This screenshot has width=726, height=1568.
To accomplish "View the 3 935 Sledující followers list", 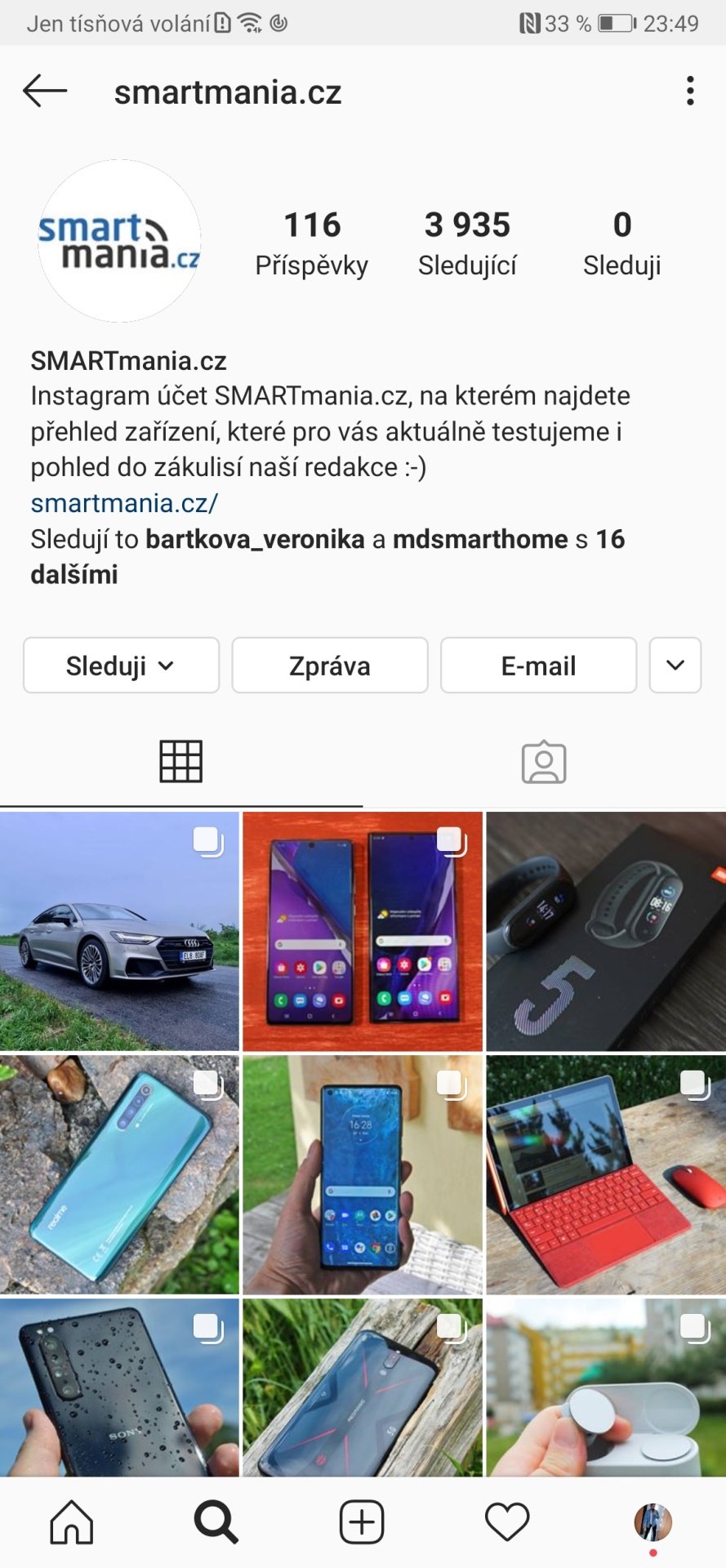I will coord(467,243).
